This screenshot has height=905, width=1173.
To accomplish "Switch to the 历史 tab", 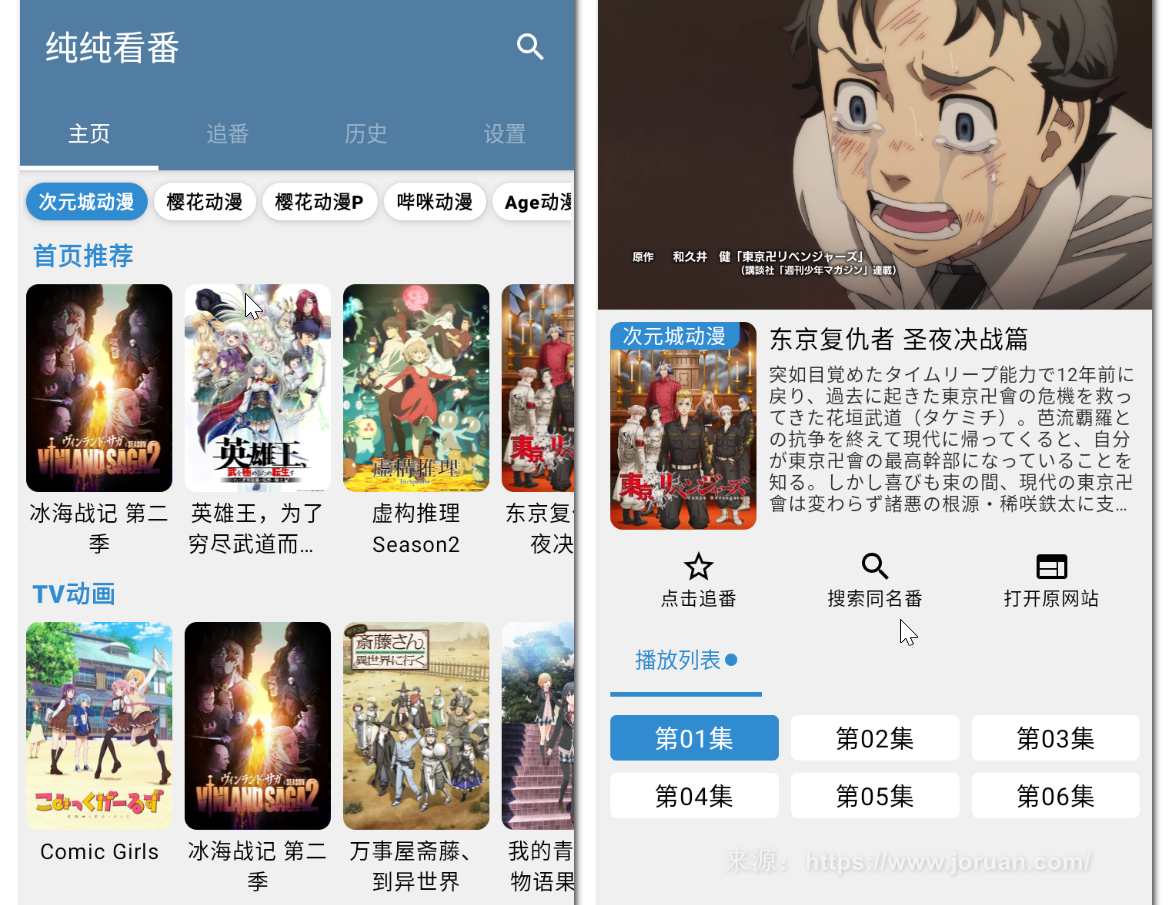I will tap(365, 134).
